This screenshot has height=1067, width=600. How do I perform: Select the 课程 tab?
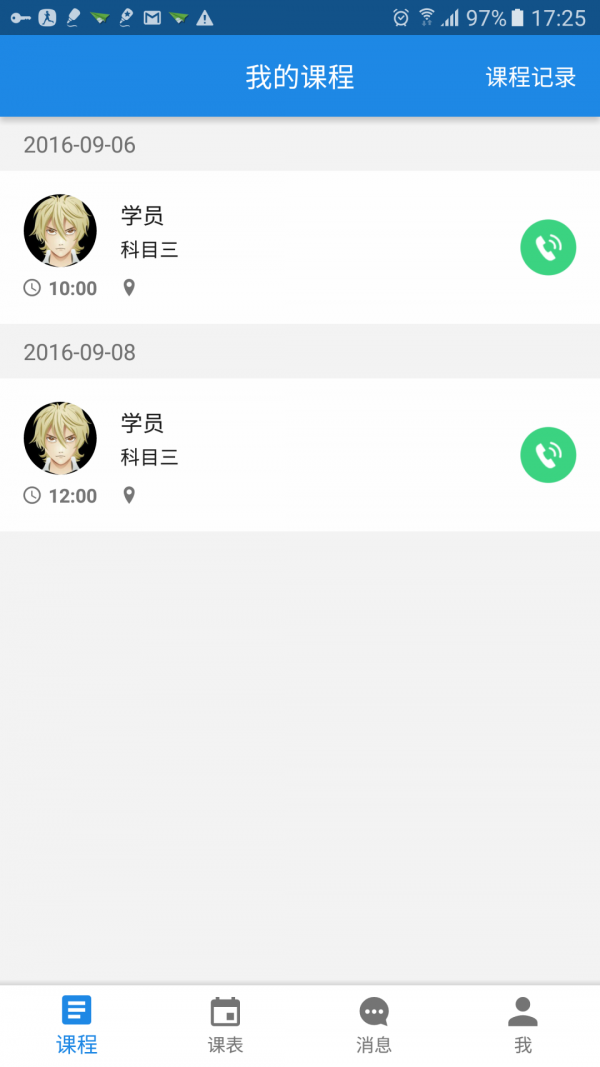(76, 1025)
